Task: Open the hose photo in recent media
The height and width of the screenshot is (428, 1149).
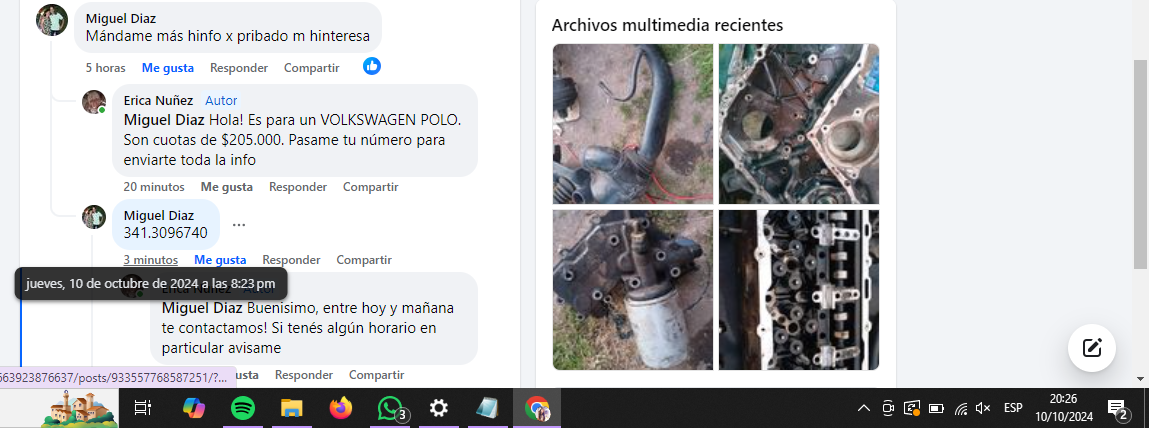Action: pos(632,124)
